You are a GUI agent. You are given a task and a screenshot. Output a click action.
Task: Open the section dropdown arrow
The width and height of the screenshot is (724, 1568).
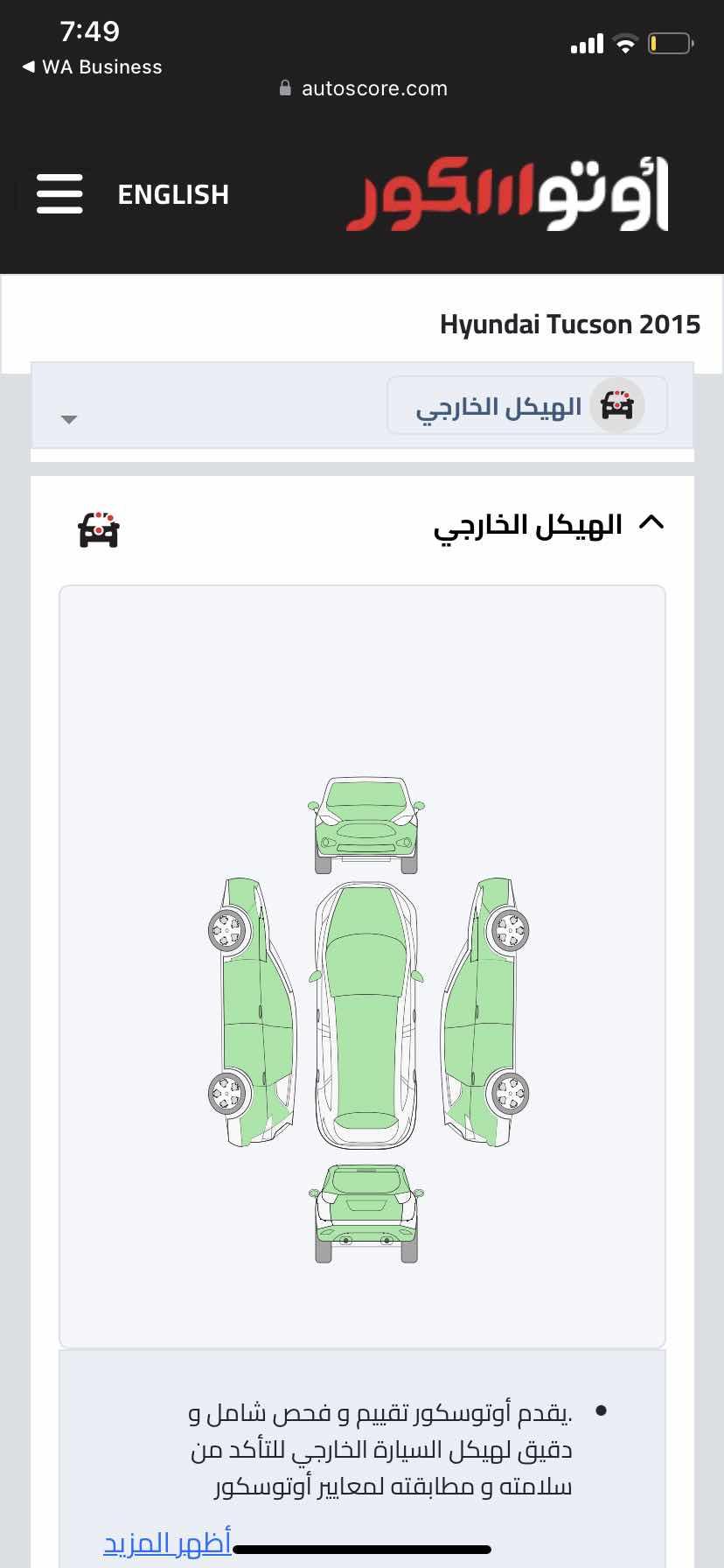[70, 419]
